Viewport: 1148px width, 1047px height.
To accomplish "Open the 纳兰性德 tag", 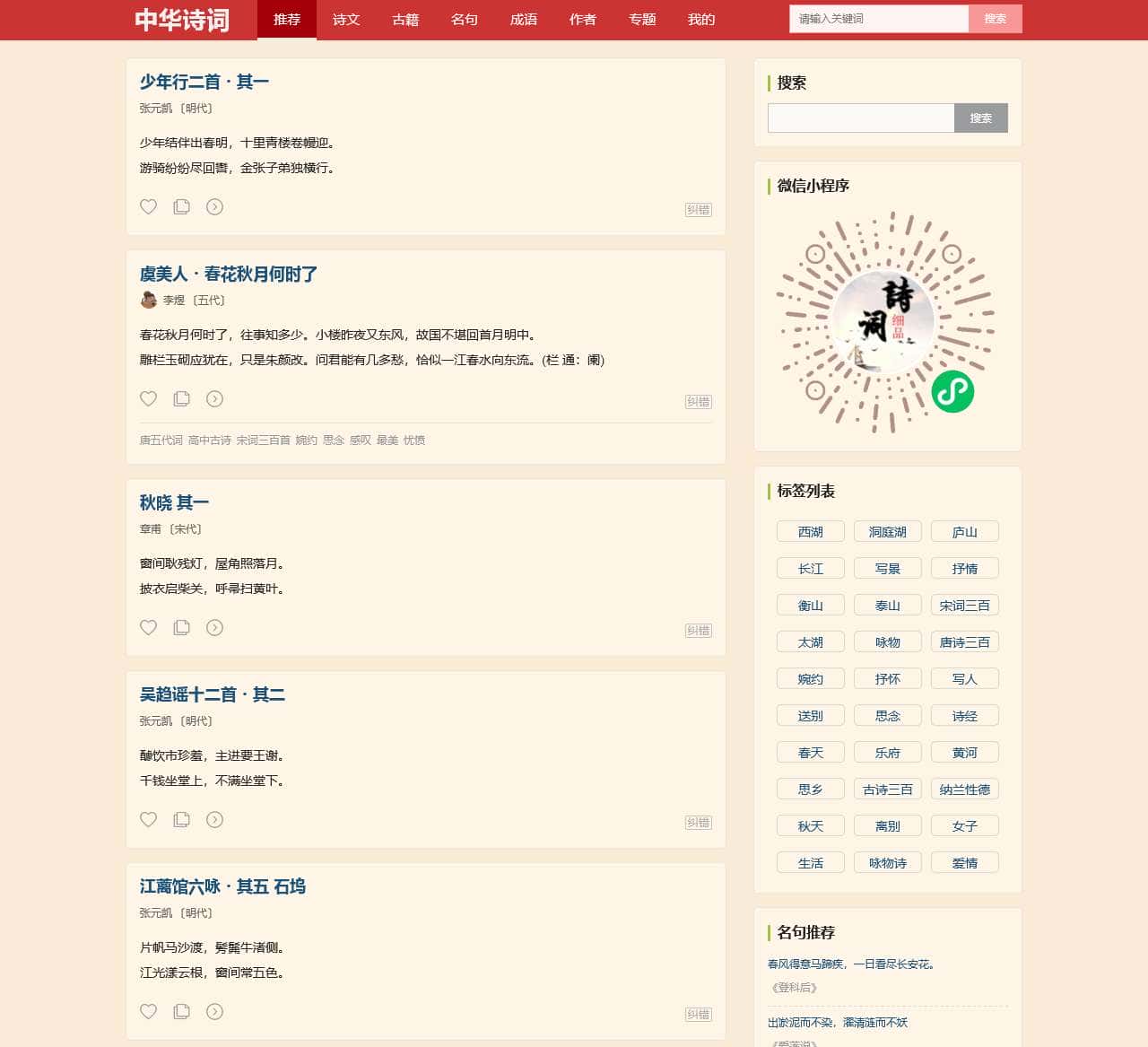I will point(965,790).
